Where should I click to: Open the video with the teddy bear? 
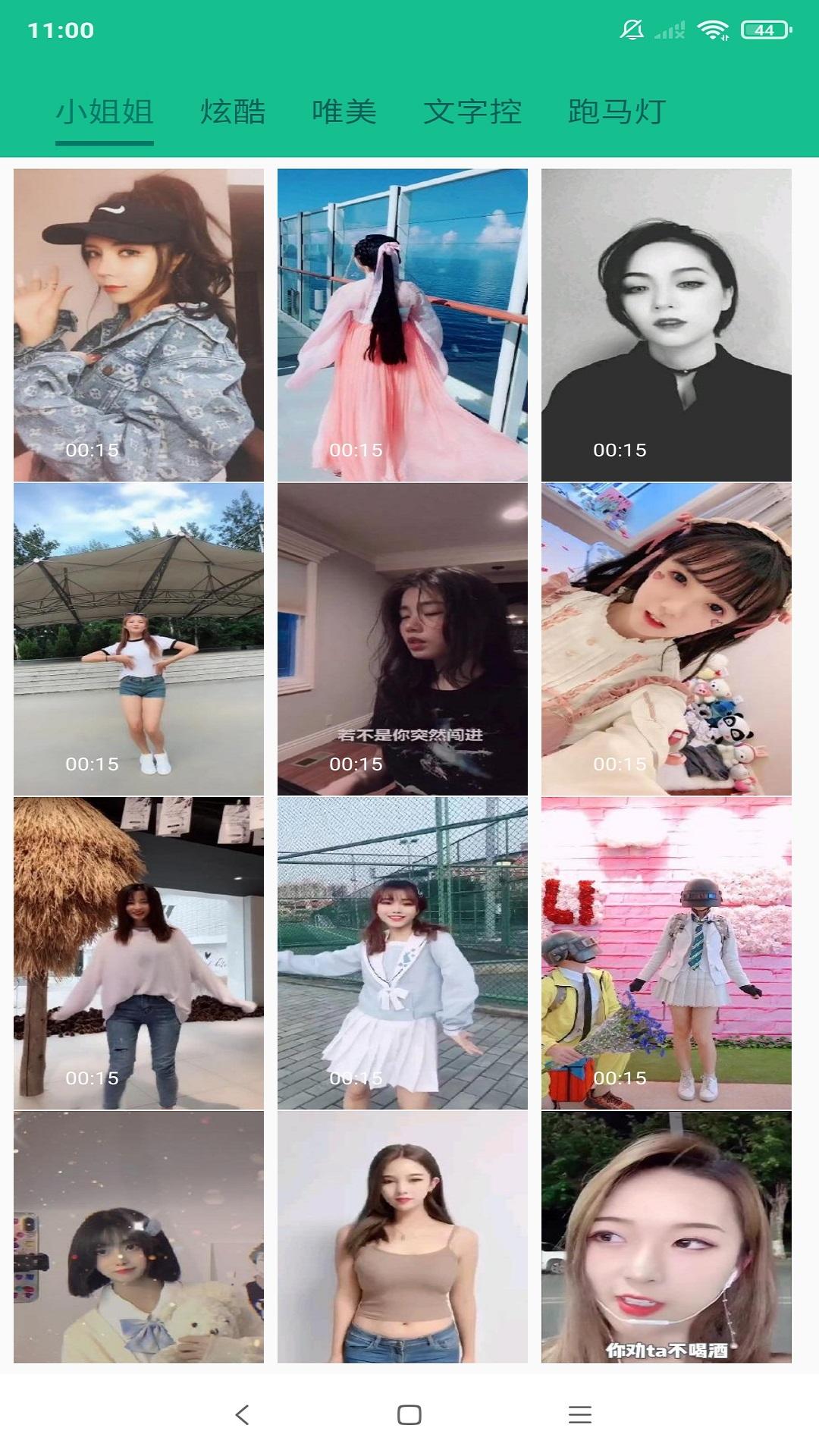point(139,1238)
